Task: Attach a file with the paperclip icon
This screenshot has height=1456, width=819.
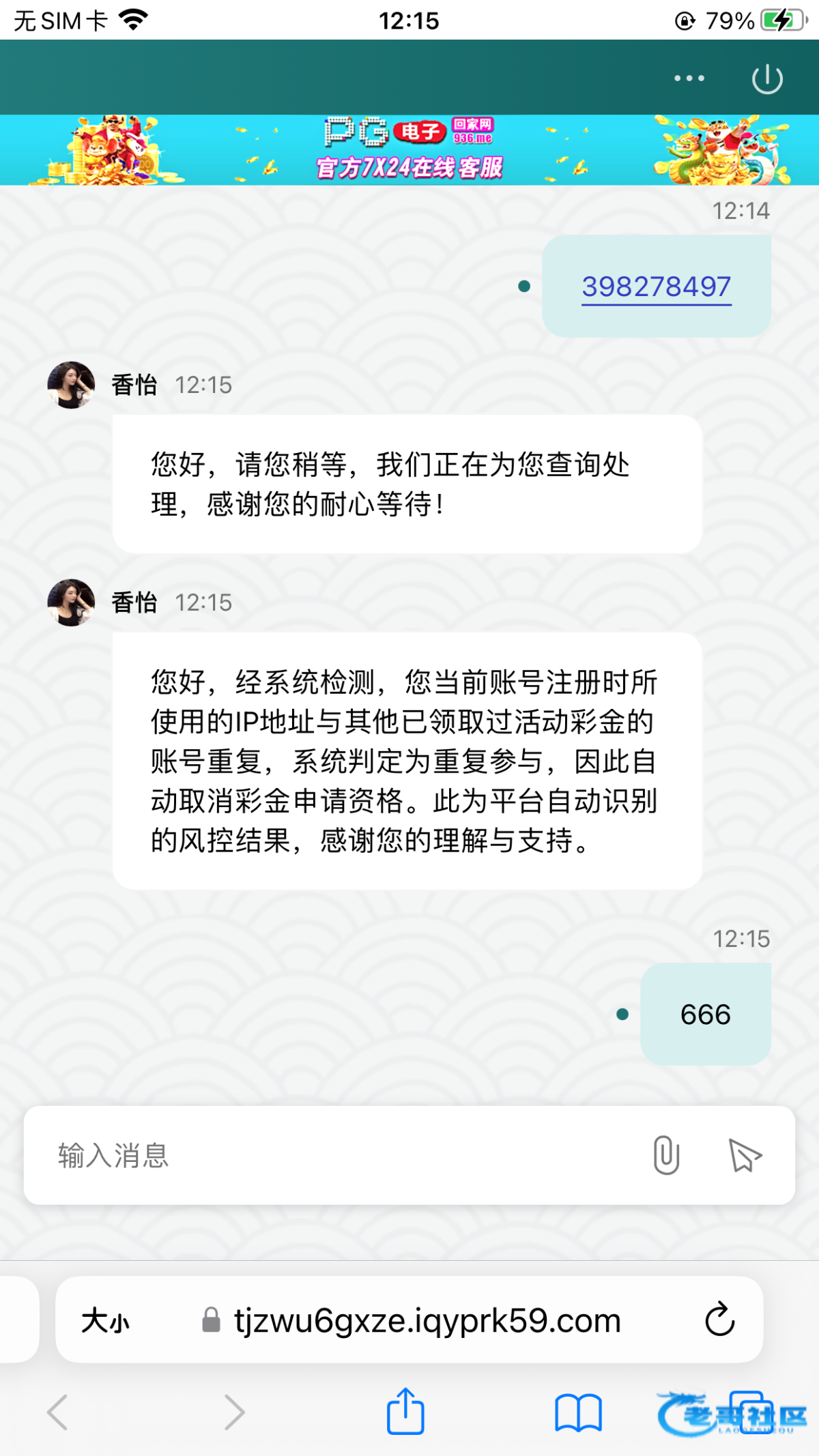Action: 666,1155
